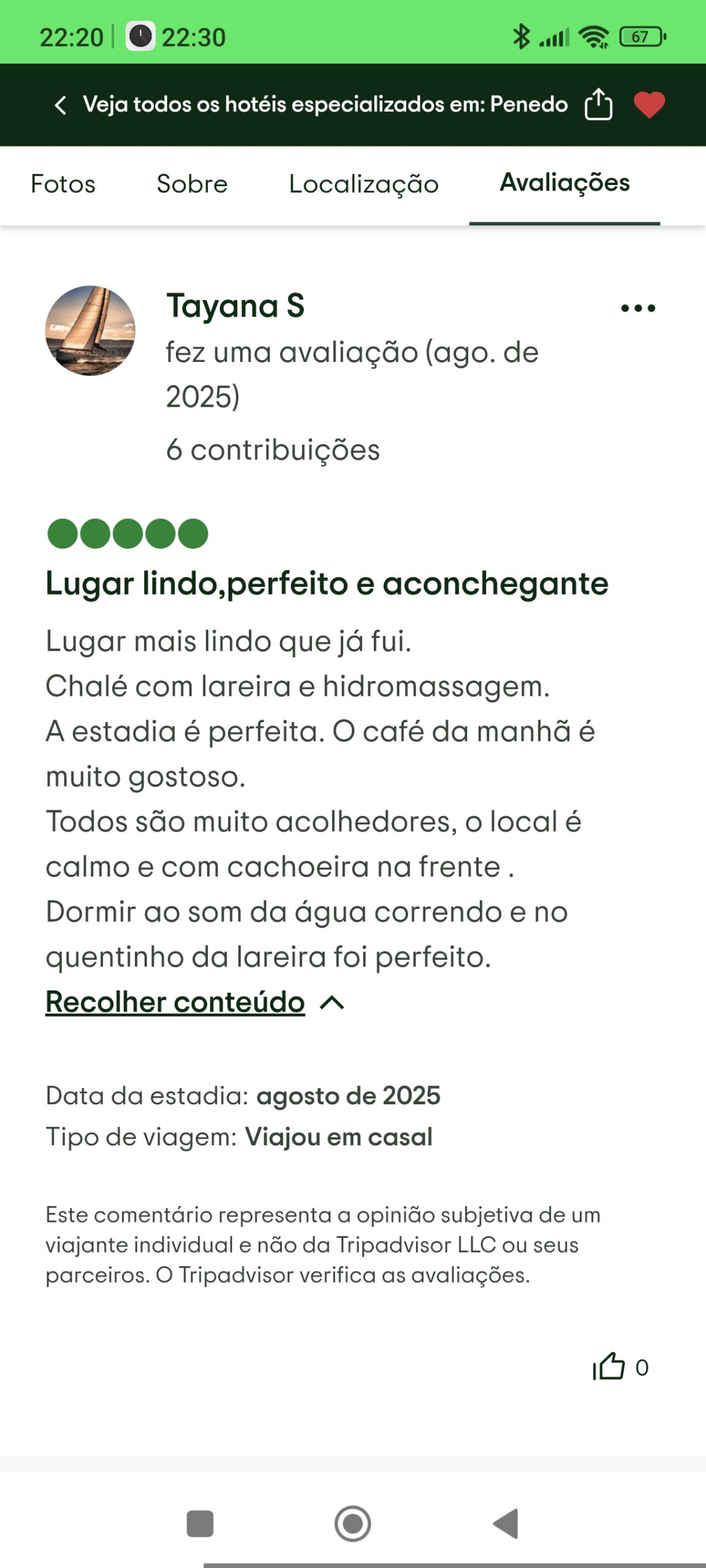Go back to the Penedo hotels list
The height and width of the screenshot is (1568, 706).
(x=60, y=105)
